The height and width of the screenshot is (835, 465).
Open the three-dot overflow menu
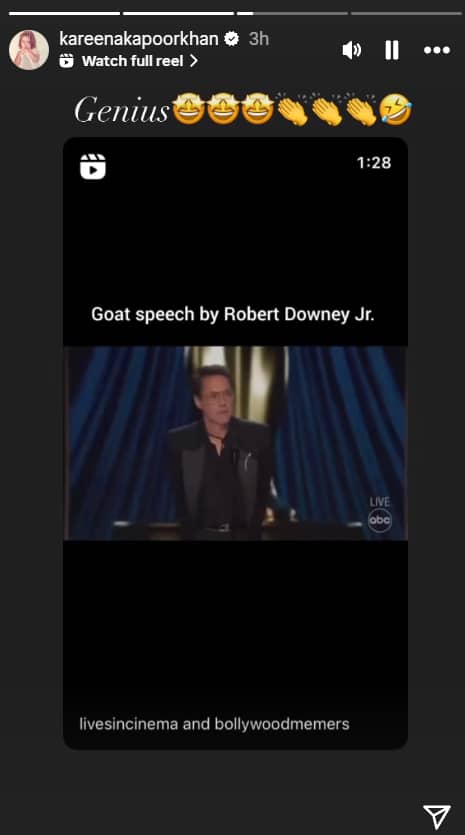click(x=437, y=50)
